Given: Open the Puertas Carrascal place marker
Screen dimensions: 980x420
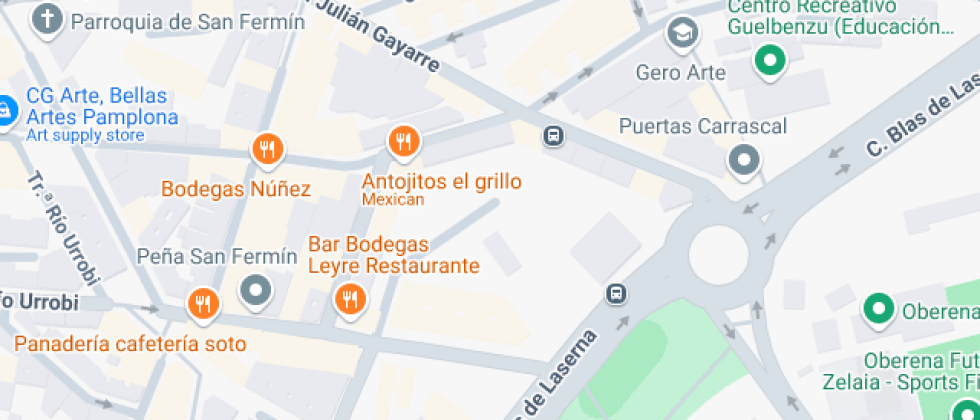Looking at the screenshot, I should click(743, 160).
